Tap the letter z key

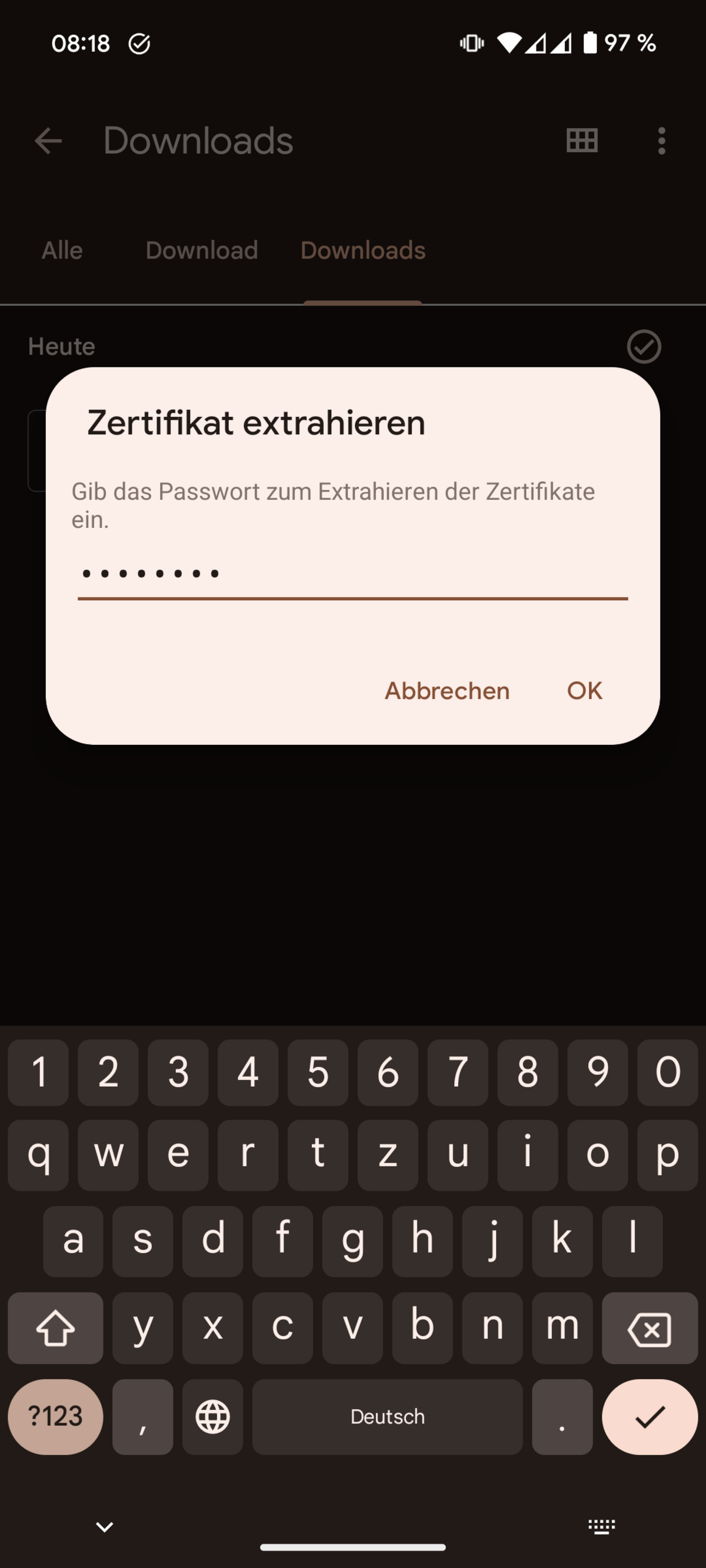[387, 1152]
